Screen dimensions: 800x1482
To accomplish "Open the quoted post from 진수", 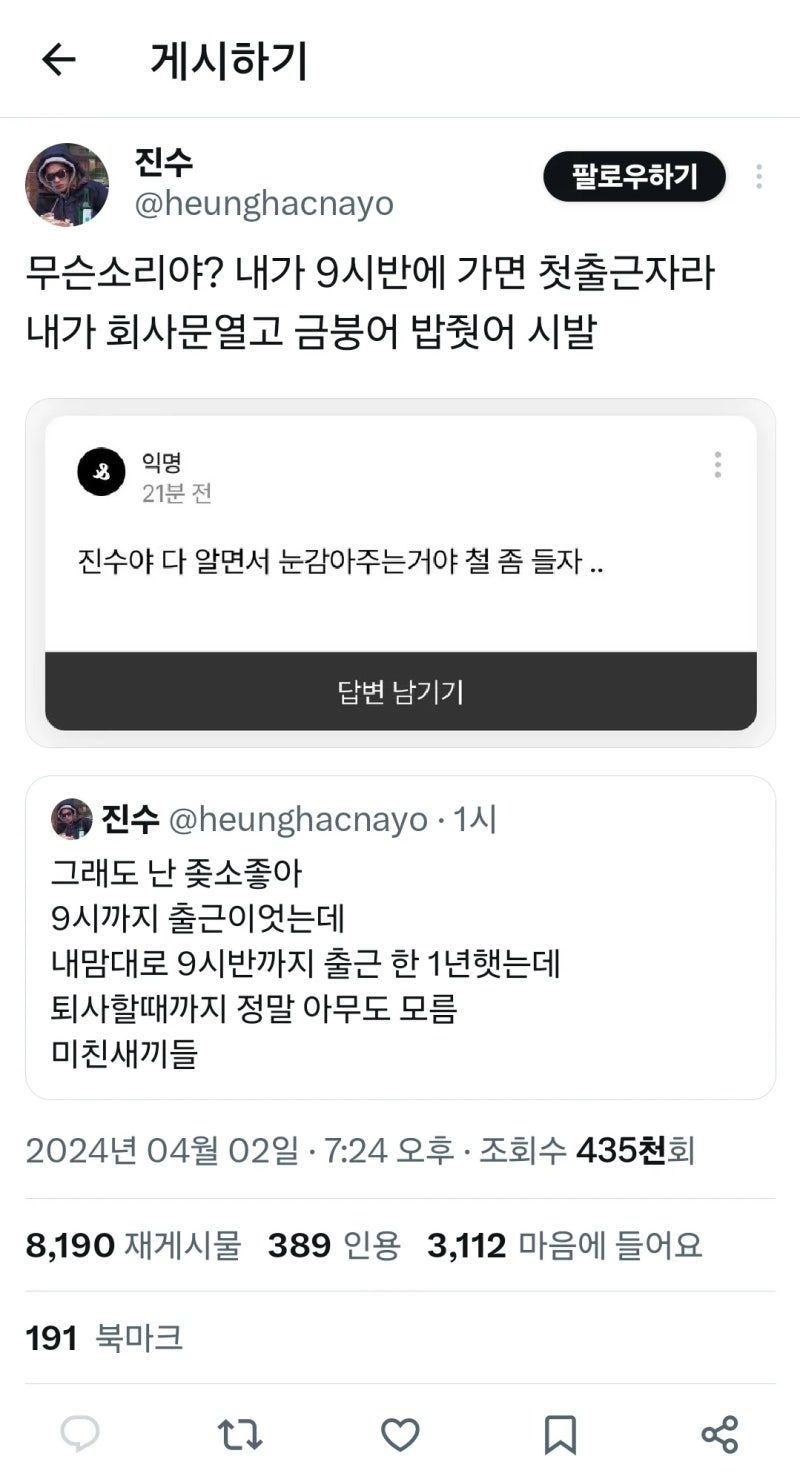I will coord(400,937).
